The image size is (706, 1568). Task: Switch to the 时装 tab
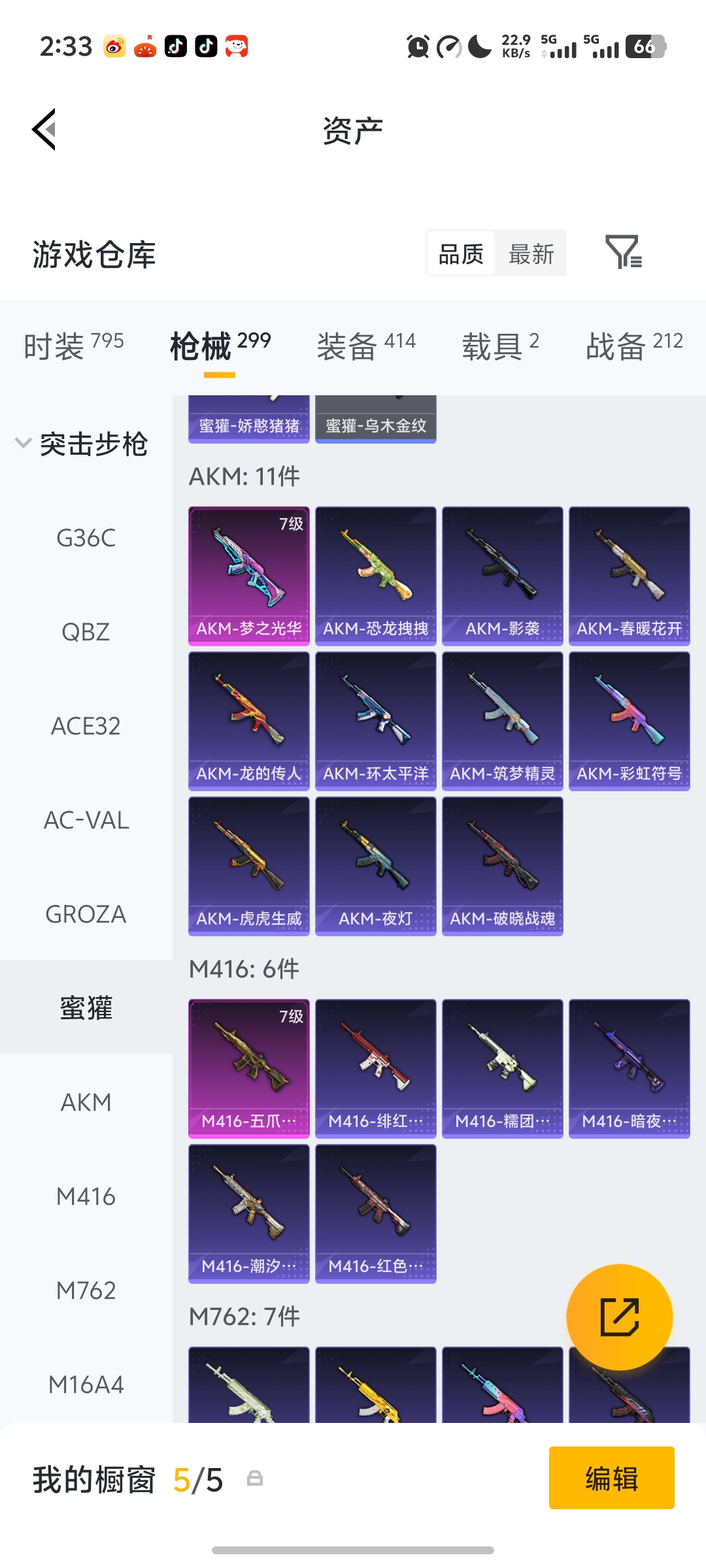coord(73,345)
